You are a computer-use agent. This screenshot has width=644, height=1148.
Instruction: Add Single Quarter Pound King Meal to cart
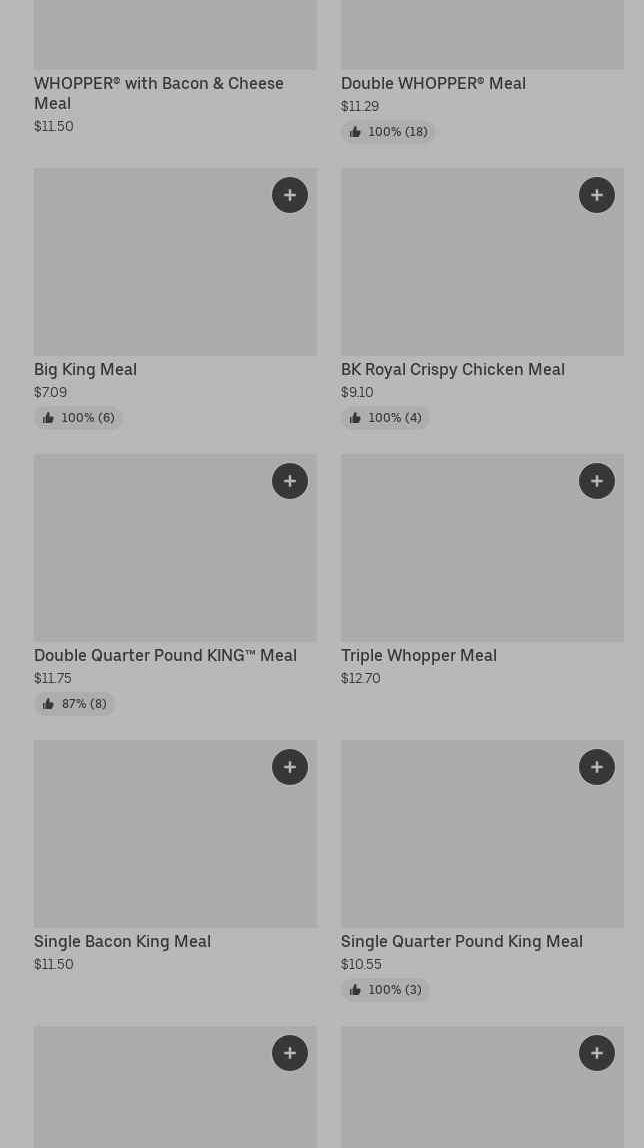coord(597,767)
